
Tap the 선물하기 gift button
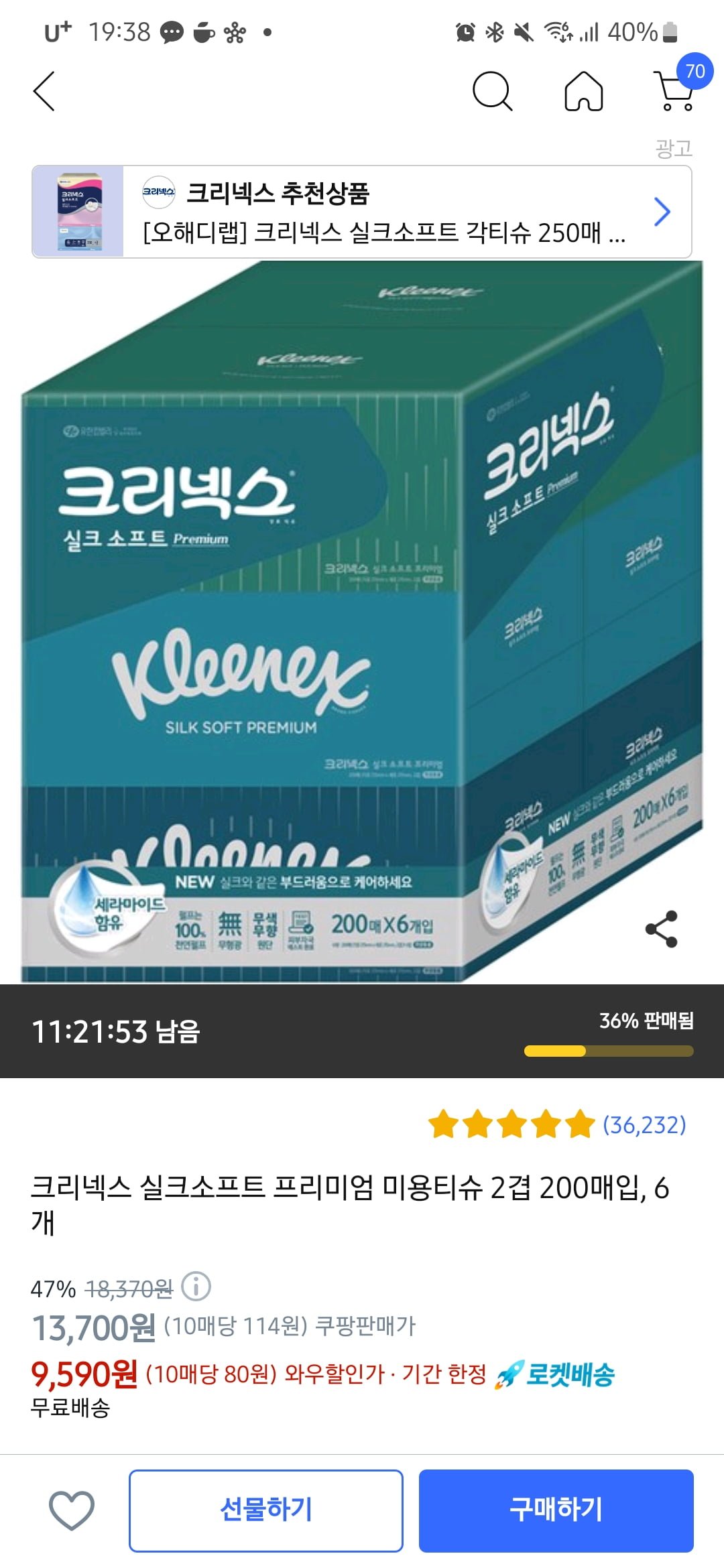tap(266, 1510)
